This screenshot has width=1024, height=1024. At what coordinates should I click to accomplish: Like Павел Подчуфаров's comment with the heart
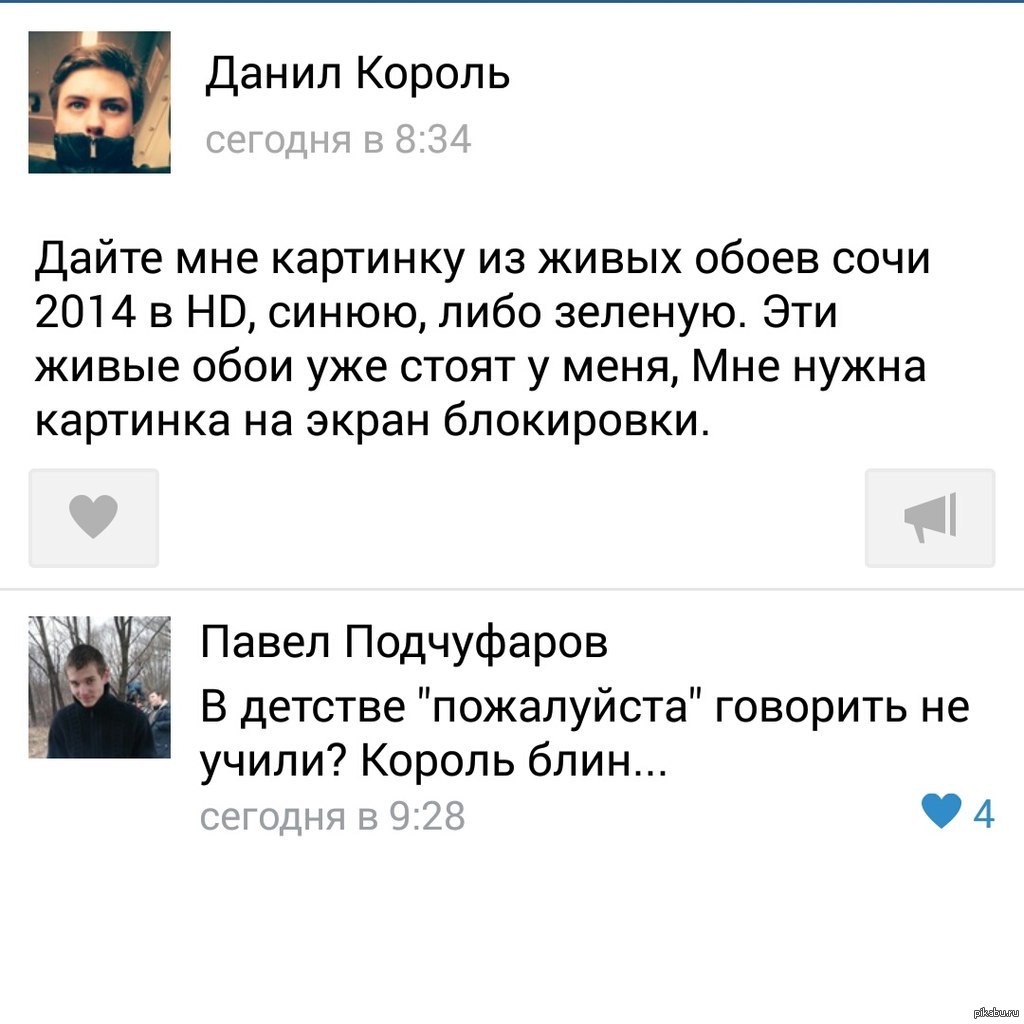941,811
